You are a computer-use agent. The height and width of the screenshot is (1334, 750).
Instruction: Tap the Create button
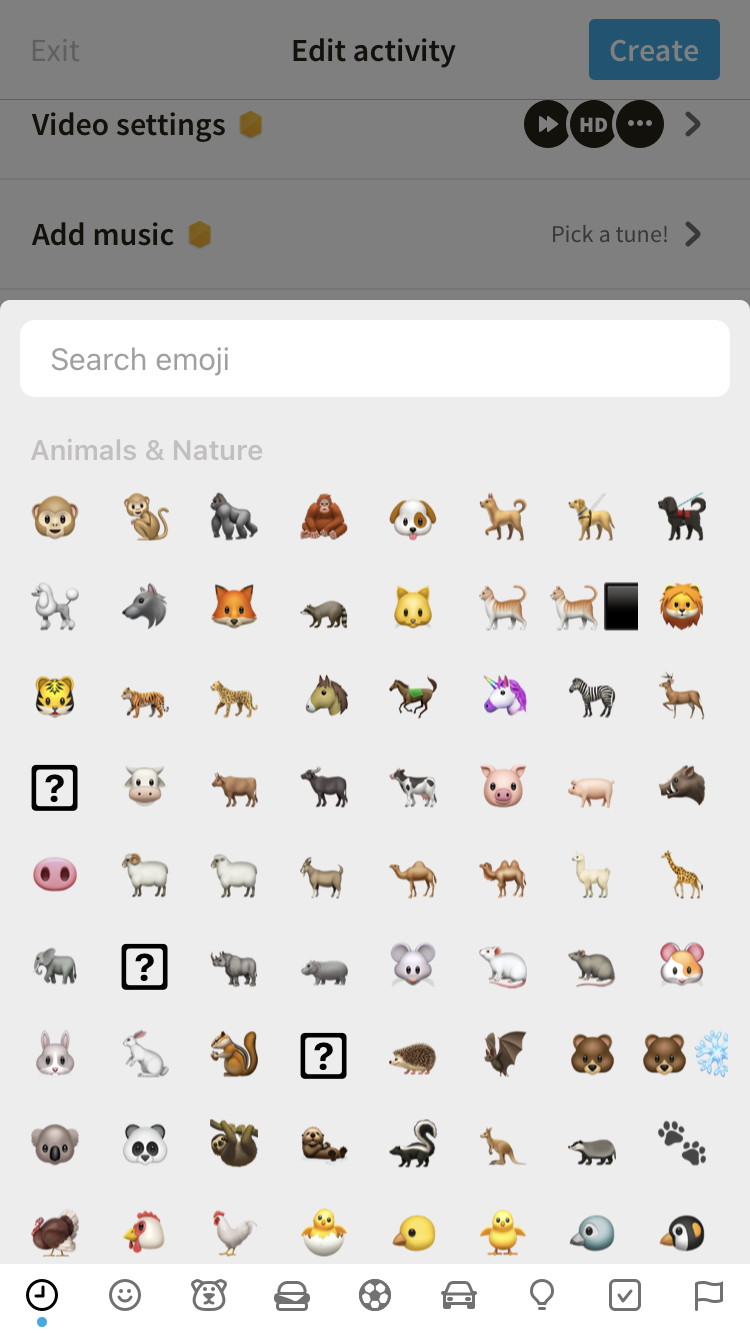tap(654, 50)
